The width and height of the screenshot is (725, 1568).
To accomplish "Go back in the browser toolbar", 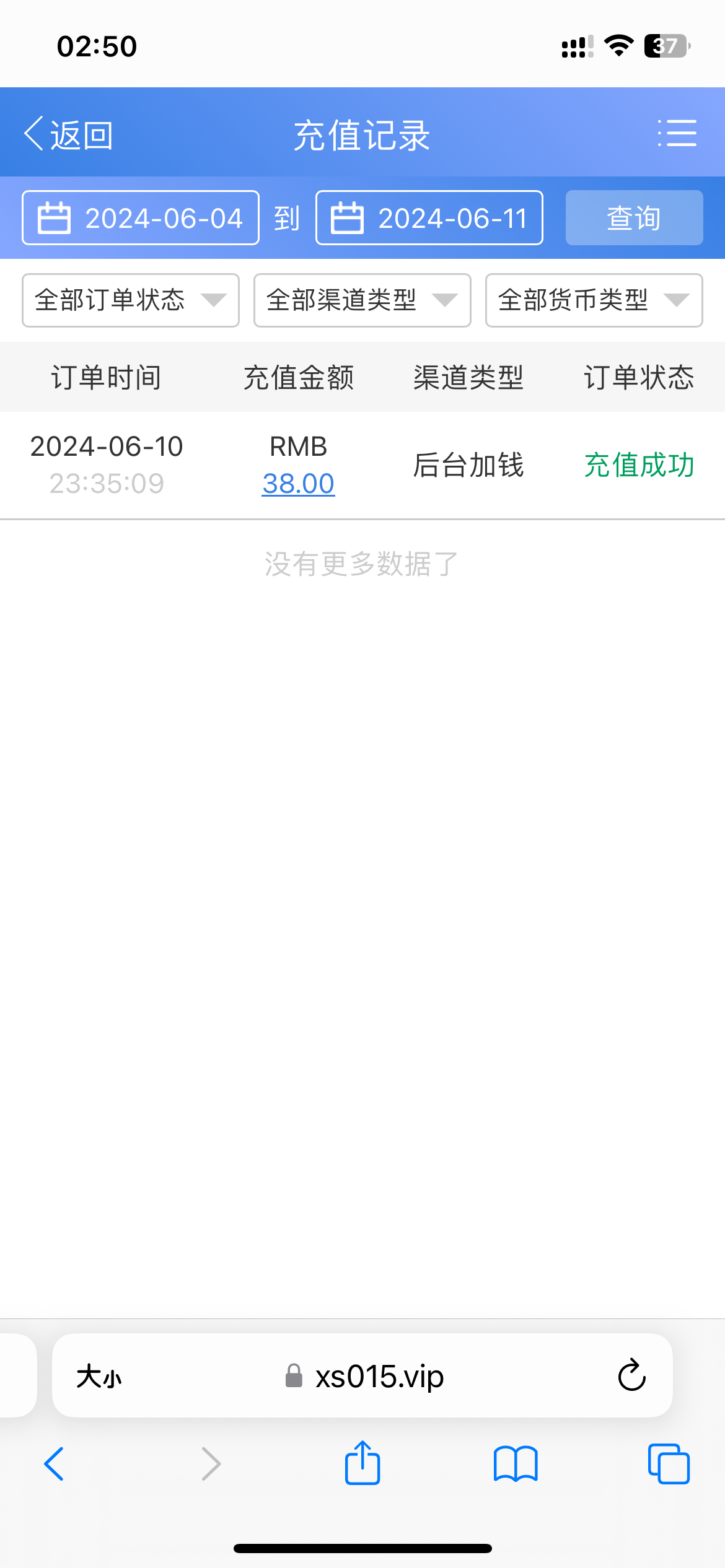I will point(55,1464).
